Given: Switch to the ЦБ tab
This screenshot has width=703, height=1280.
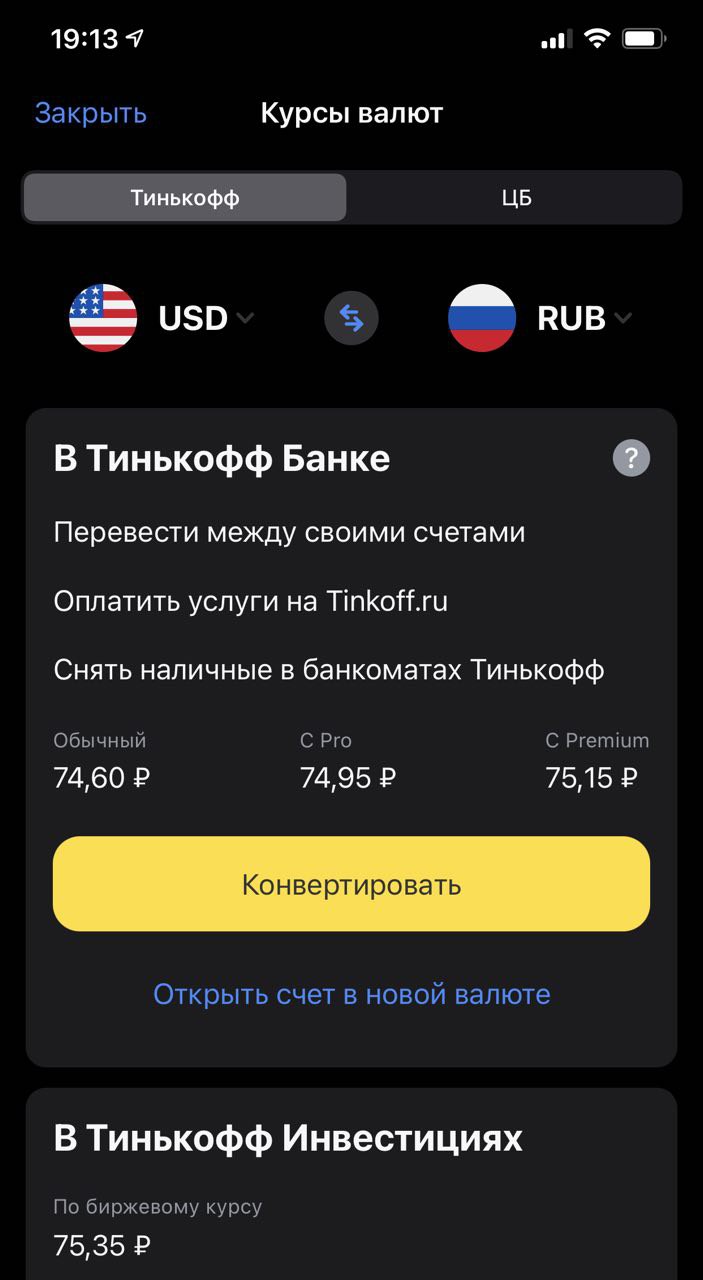Looking at the screenshot, I should 516,197.
